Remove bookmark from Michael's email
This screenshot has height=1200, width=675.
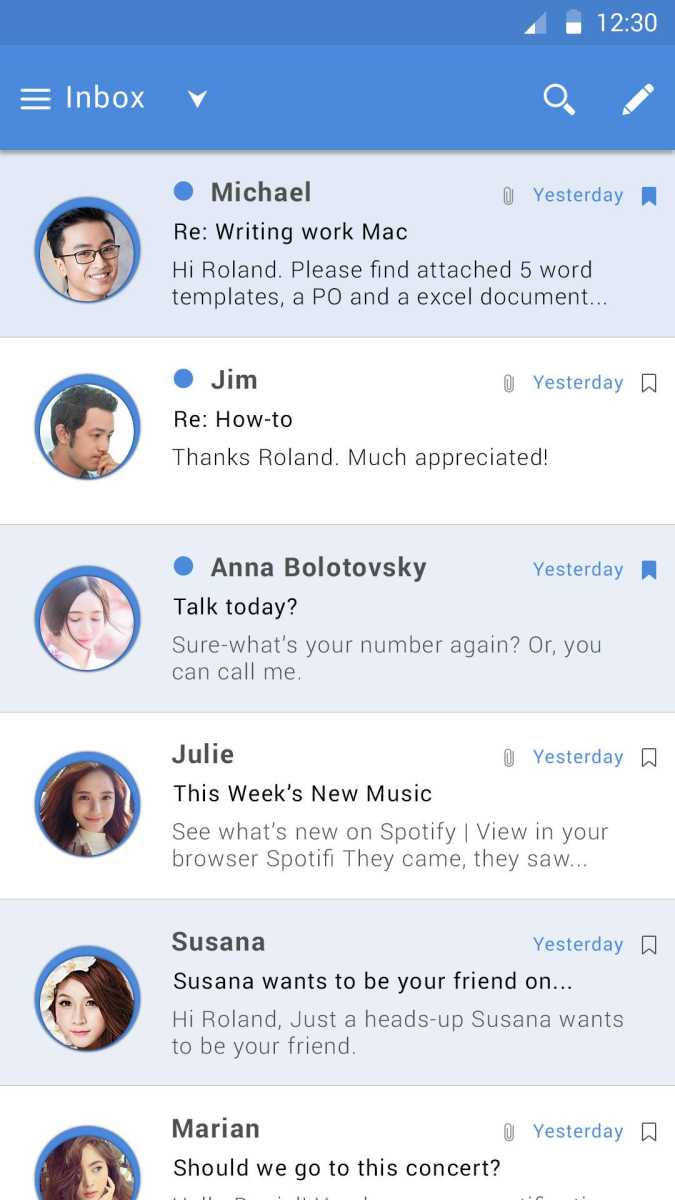coord(649,196)
